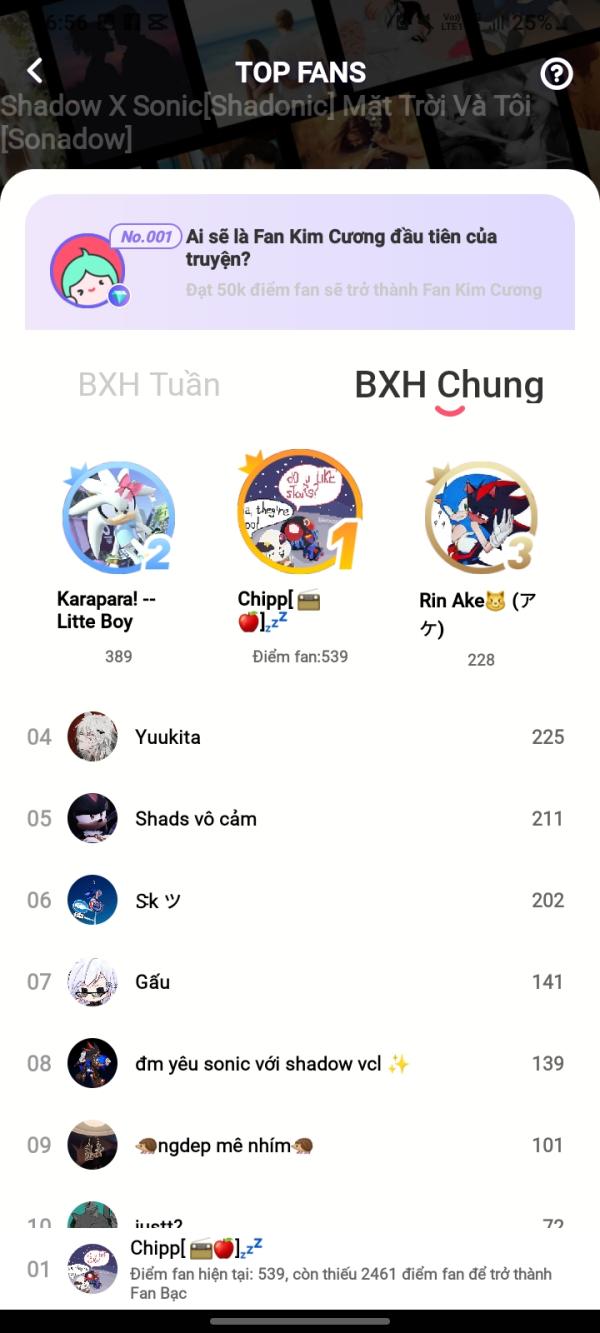Select the BXH Chung tab
This screenshot has width=600, height=1333.
click(449, 385)
